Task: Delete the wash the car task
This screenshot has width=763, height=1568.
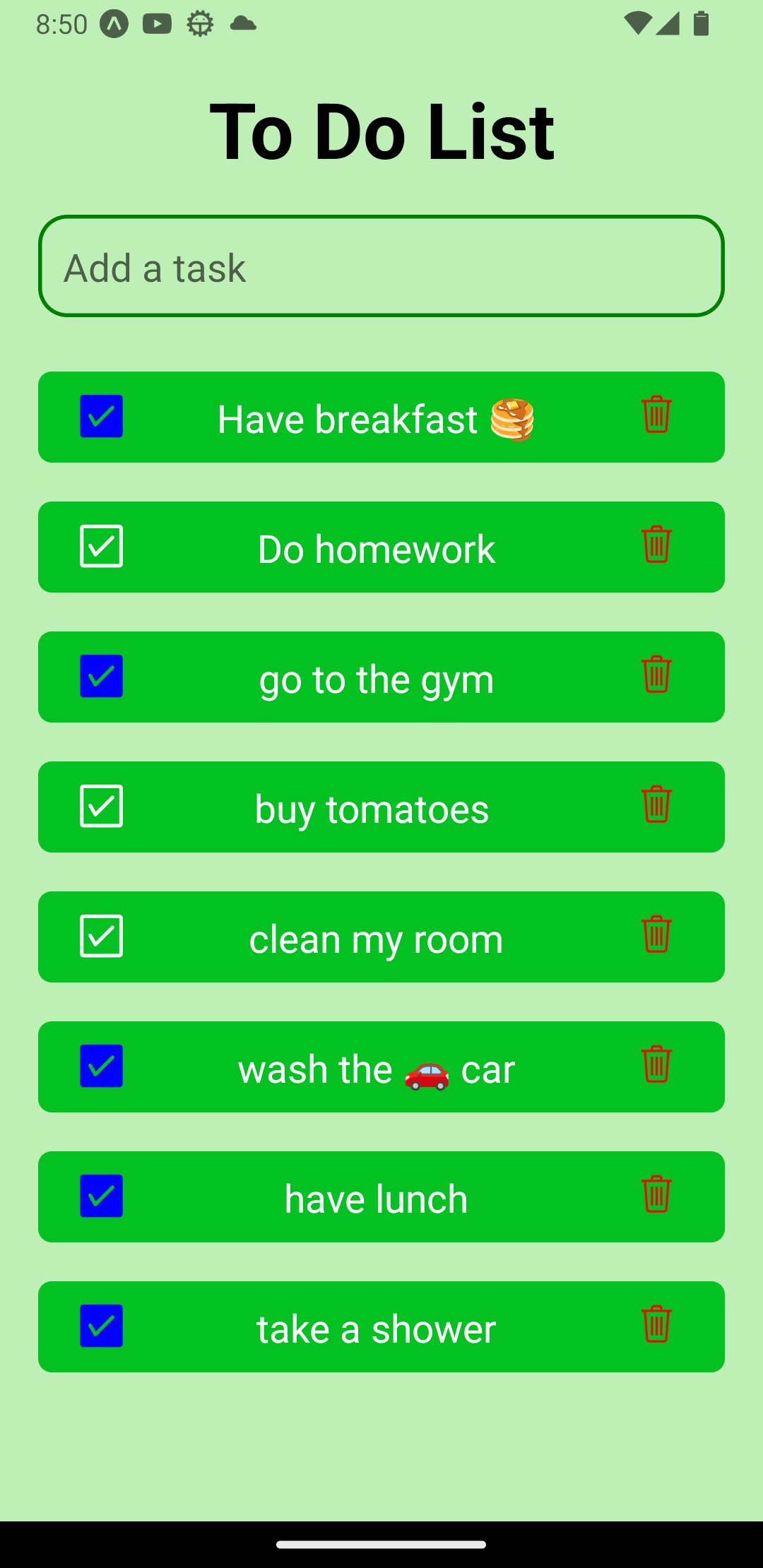Action: point(656,1064)
